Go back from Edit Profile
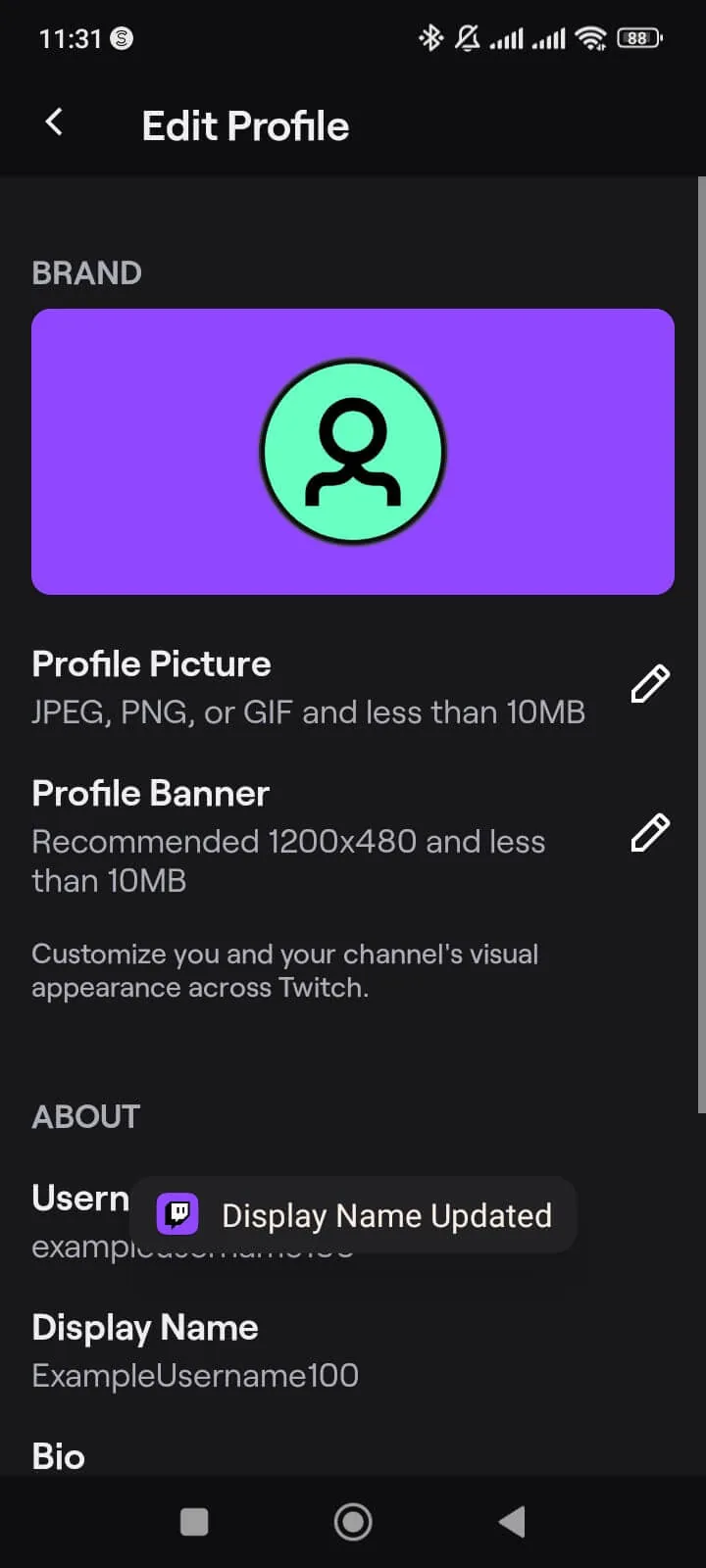 tap(55, 123)
